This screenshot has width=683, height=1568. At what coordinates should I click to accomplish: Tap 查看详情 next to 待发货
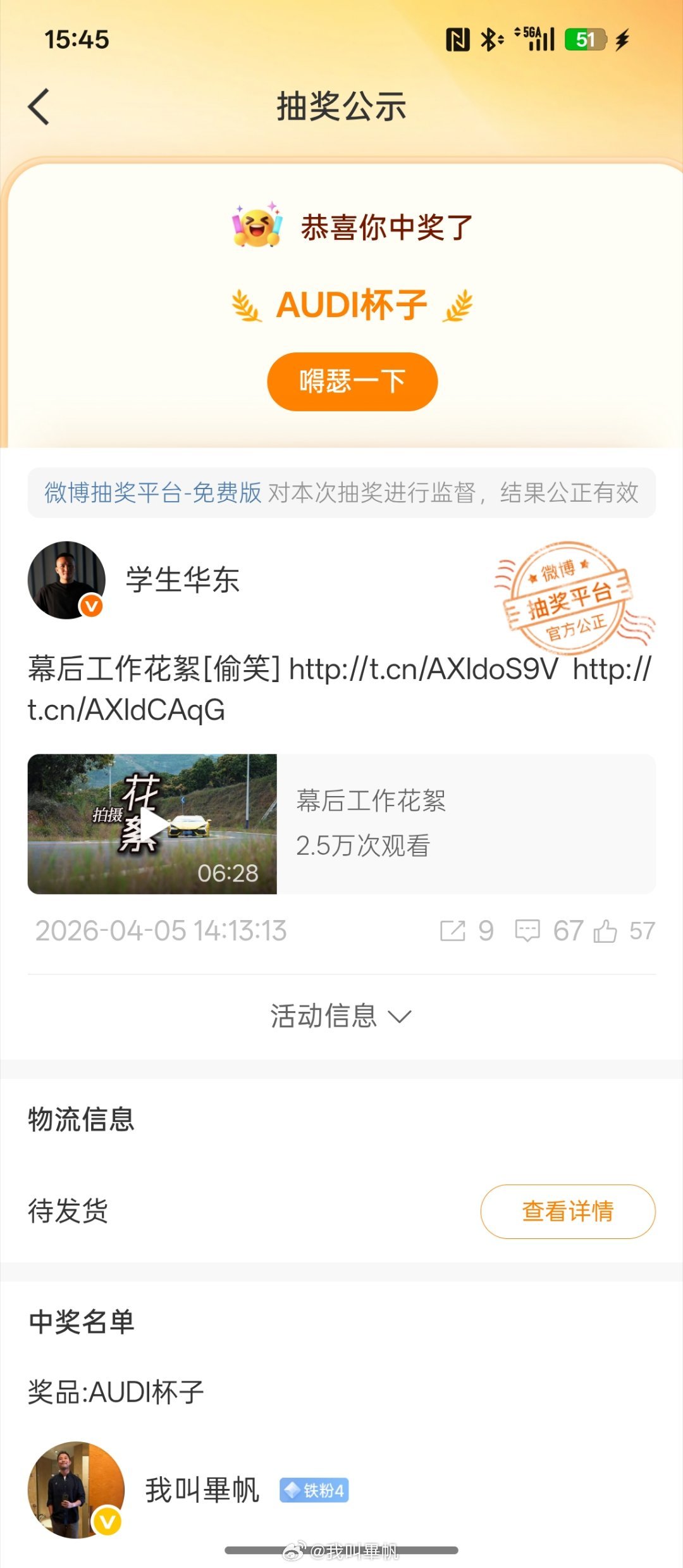[x=567, y=1210]
